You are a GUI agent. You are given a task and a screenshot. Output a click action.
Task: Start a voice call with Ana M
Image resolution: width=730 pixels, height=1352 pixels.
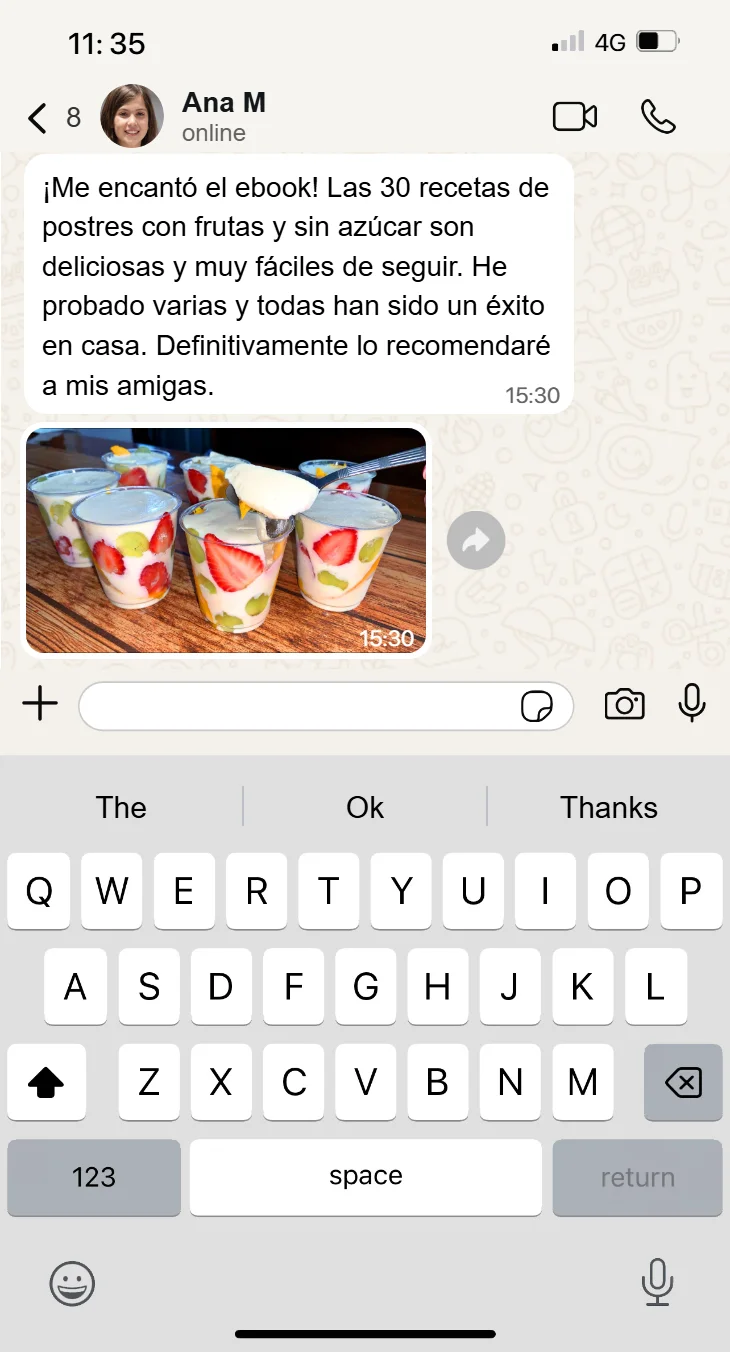pyautogui.click(x=658, y=117)
